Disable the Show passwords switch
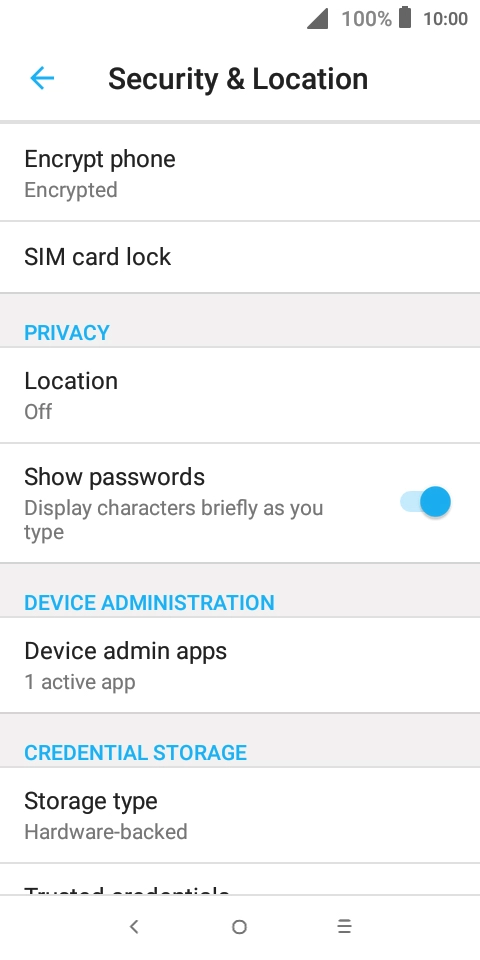 pos(426,502)
